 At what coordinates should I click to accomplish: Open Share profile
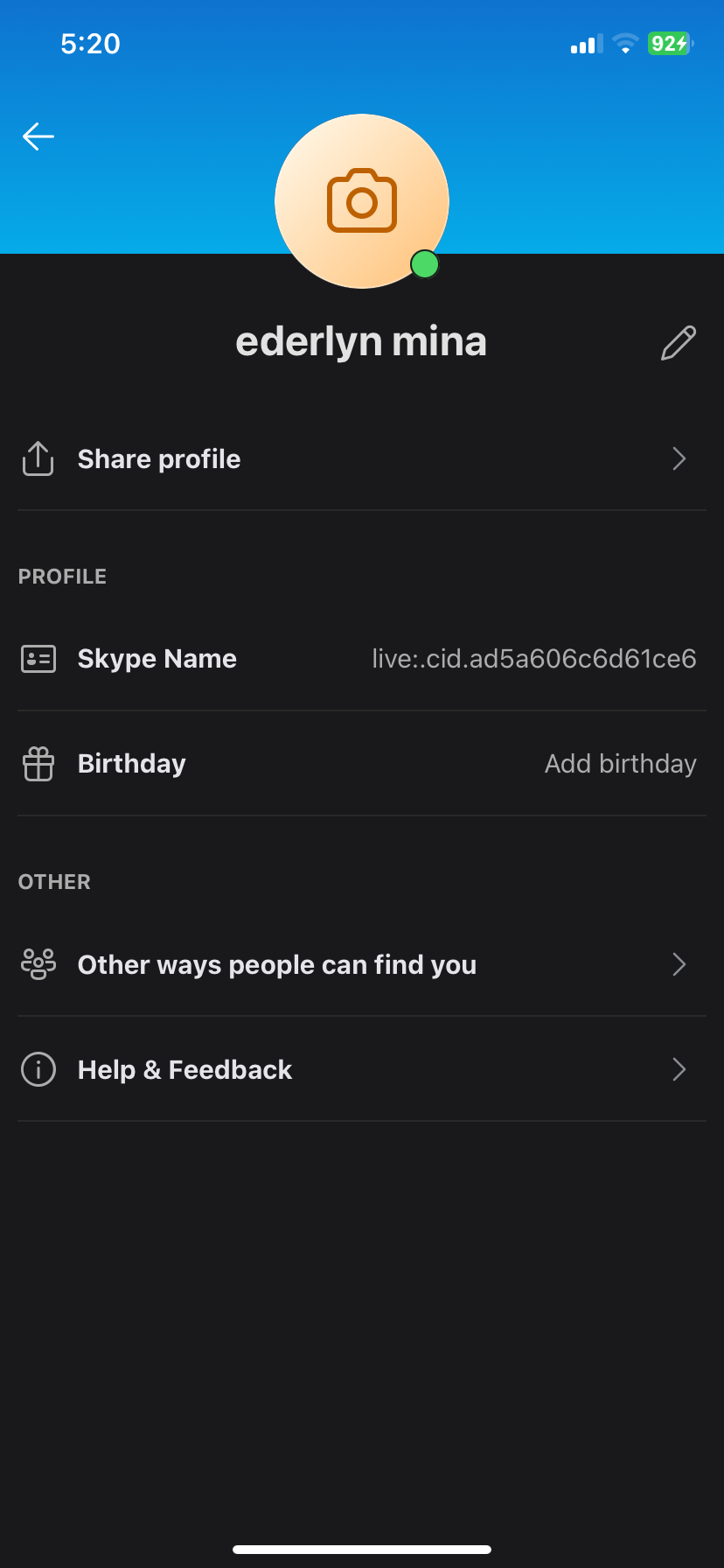[362, 458]
